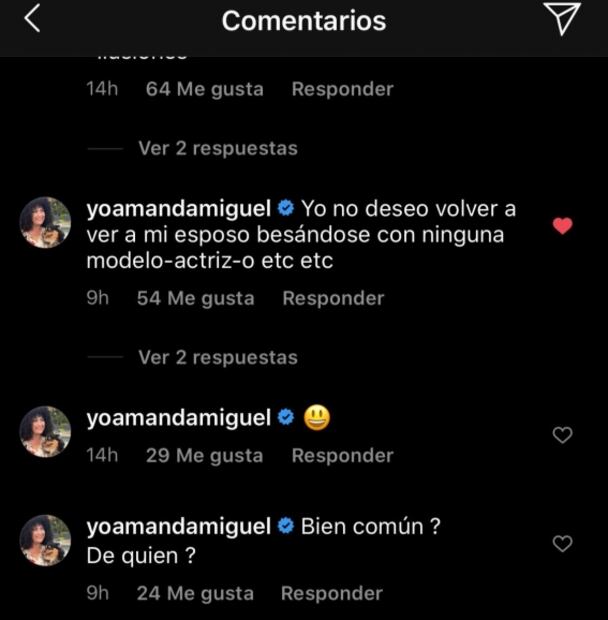The image size is (608, 620).
Task: Reply to the "Yo no deseo volver" comment
Action: [x=333, y=298]
